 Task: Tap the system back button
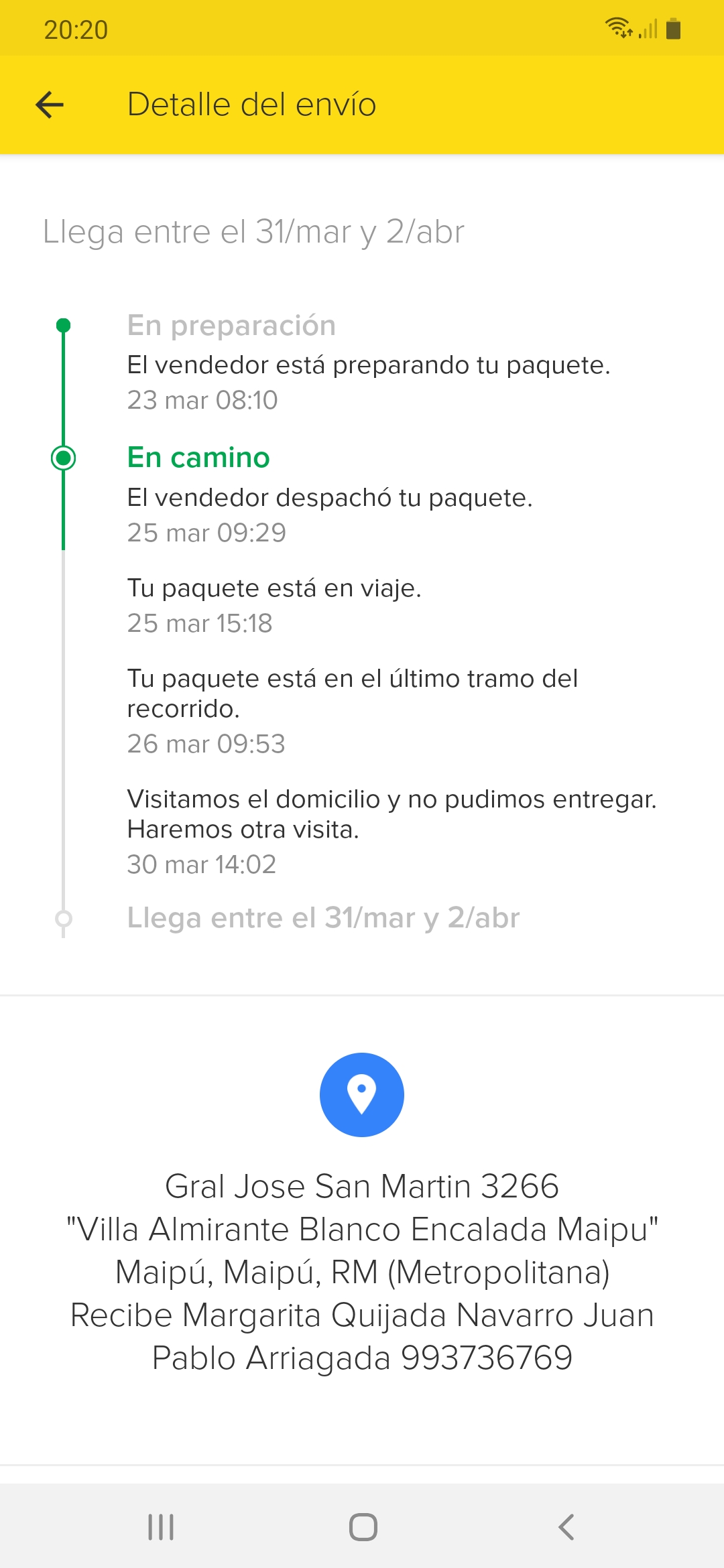[x=566, y=1527]
